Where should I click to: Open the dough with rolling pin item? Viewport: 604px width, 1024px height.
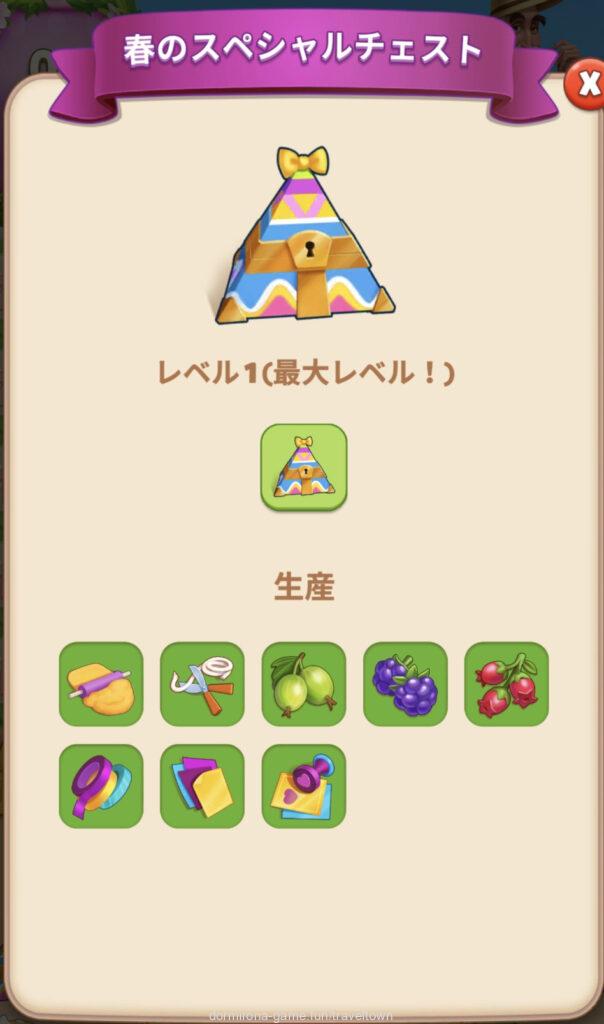coord(101,684)
